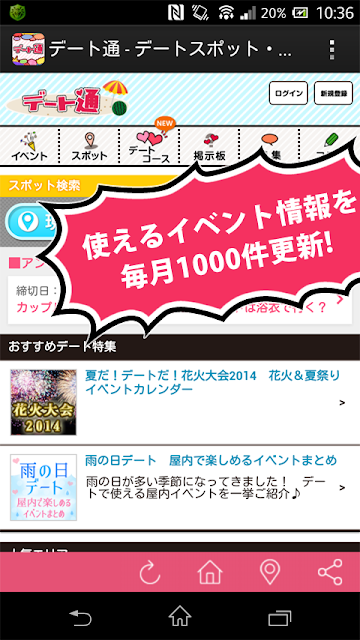This screenshot has width=360, height=640.
Task: Switch to the イベント tab
Action: pos(29,146)
